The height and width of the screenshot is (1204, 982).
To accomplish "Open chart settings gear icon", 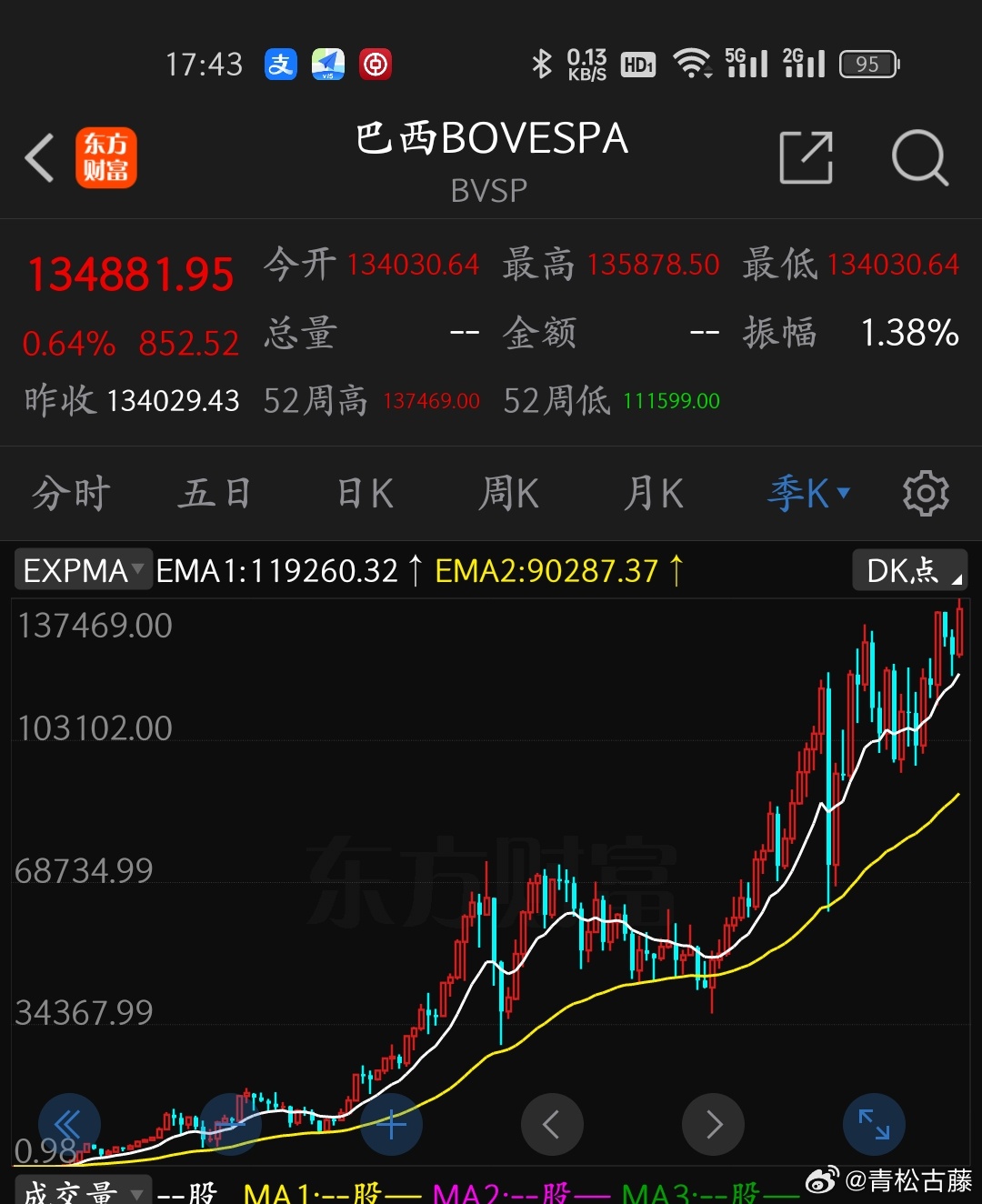I will tap(926, 494).
